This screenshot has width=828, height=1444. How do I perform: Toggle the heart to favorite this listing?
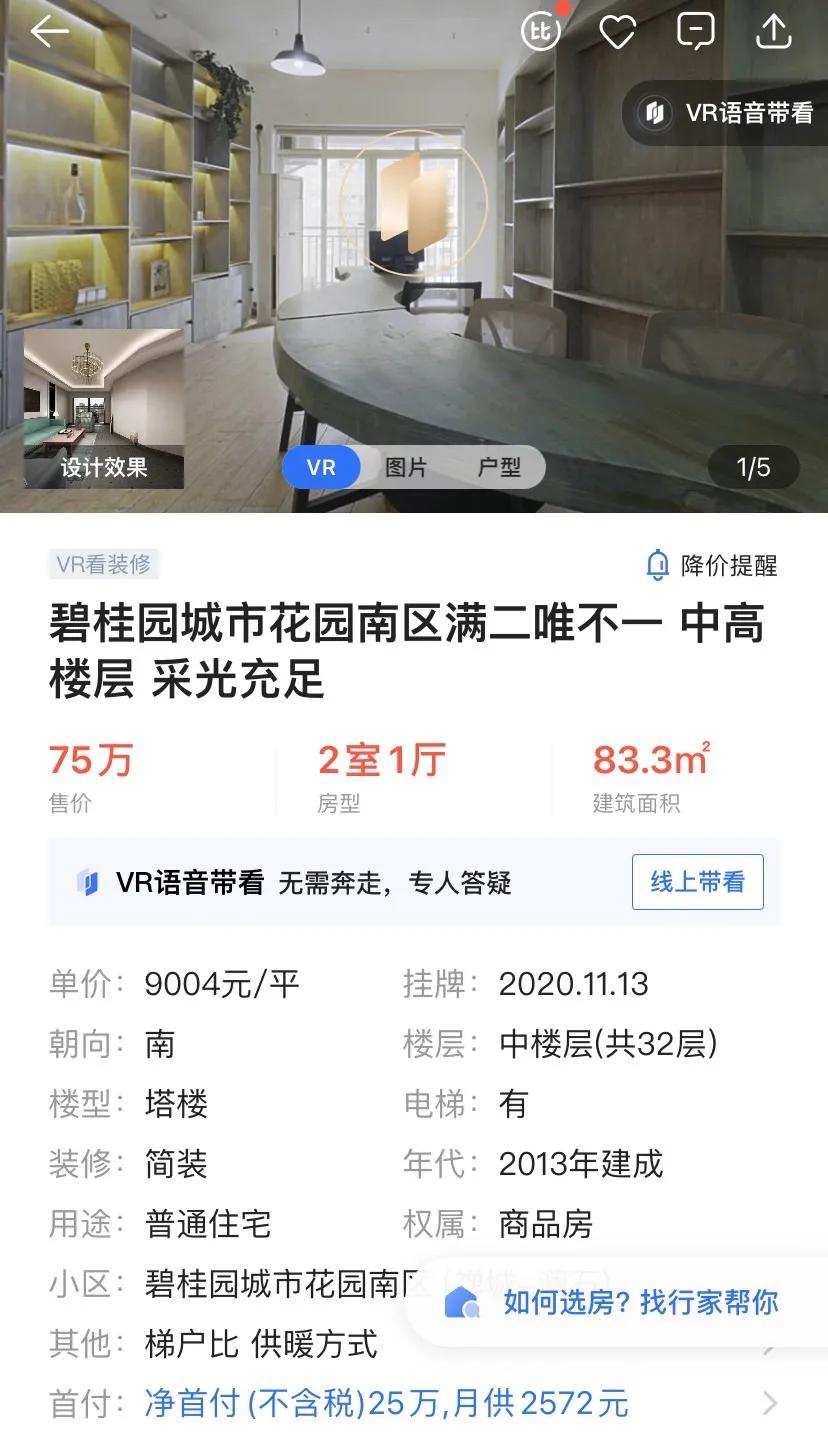click(x=619, y=31)
